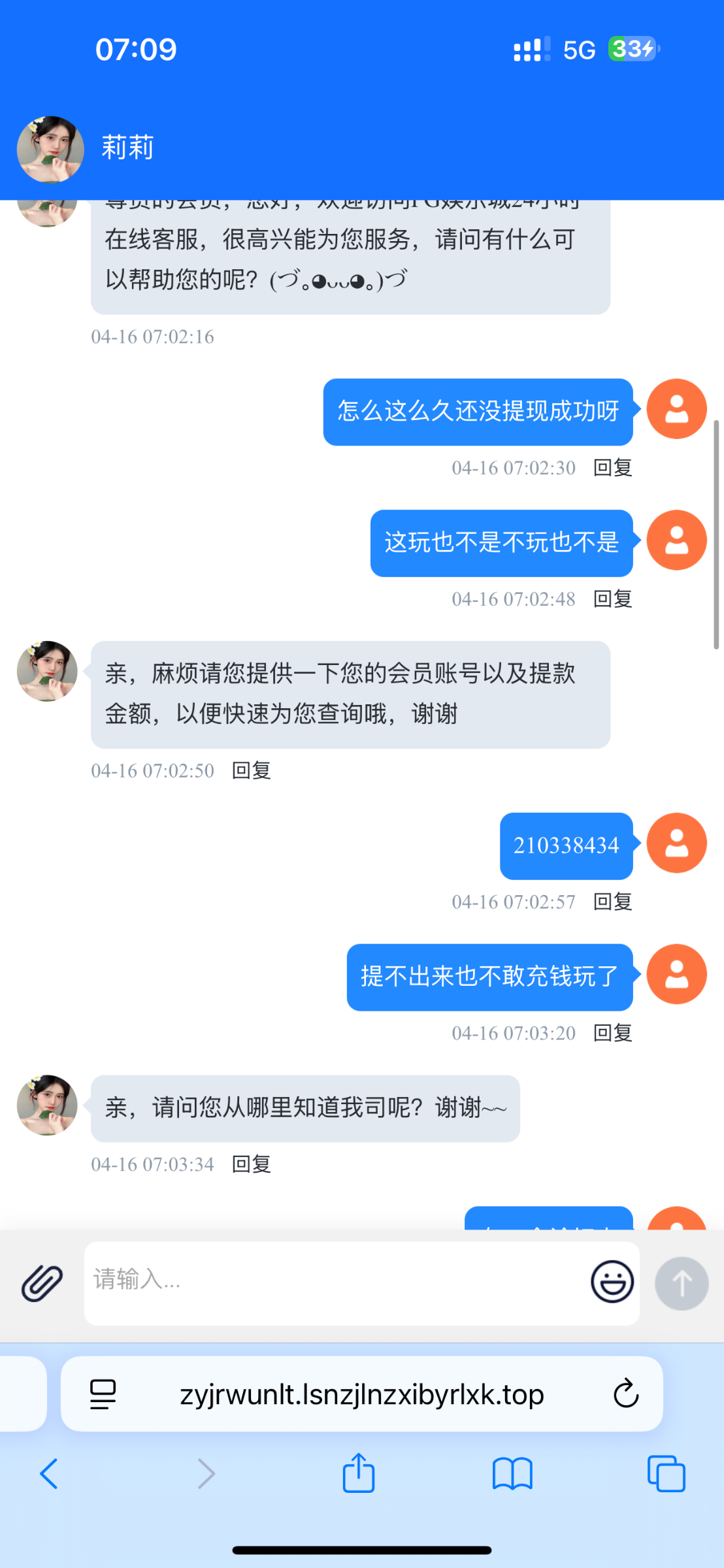Screen dimensions: 724x1568
Task: Open browser bookmarks book icon
Action: pyautogui.click(x=512, y=1474)
